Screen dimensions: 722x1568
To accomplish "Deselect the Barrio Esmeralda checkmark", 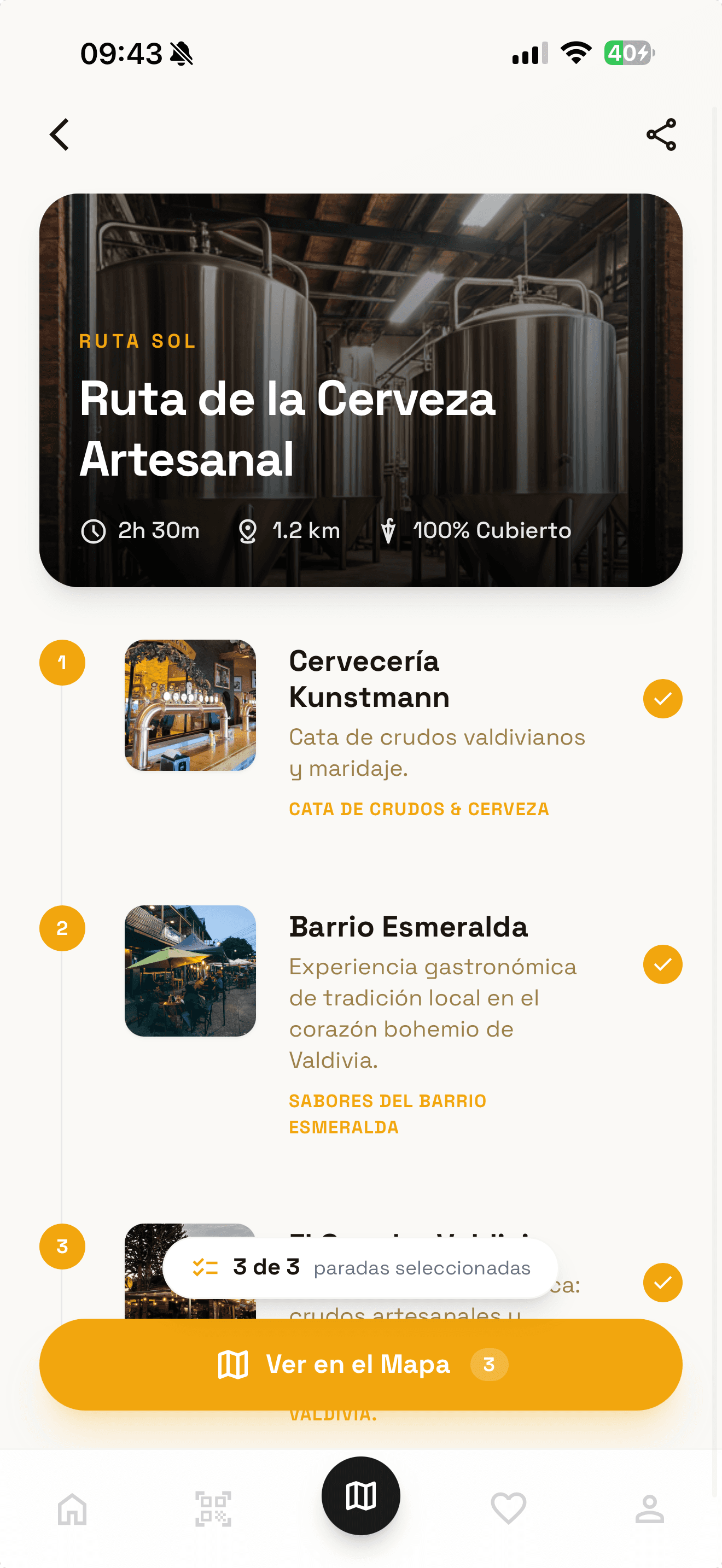I will coord(662,963).
